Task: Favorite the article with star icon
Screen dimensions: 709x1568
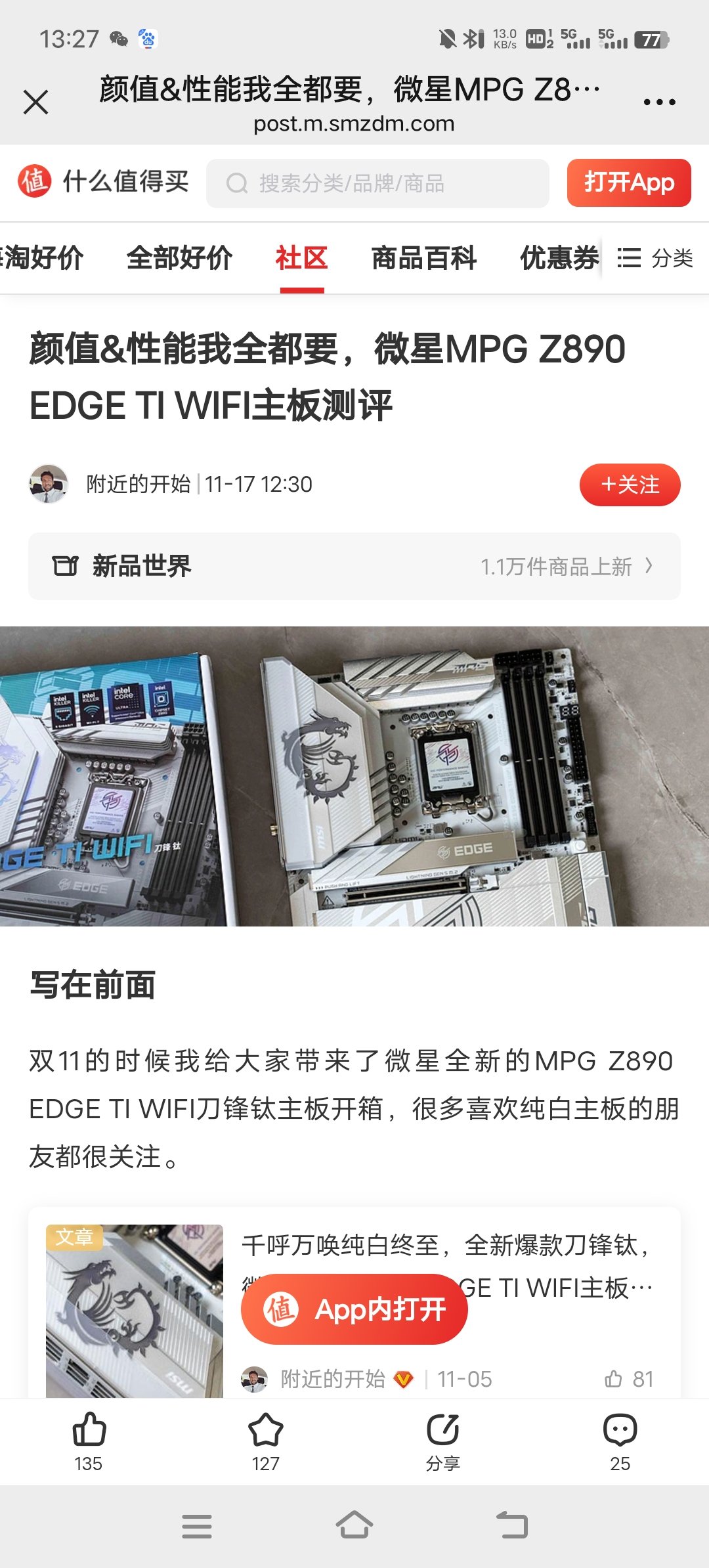Action: pos(266,1441)
